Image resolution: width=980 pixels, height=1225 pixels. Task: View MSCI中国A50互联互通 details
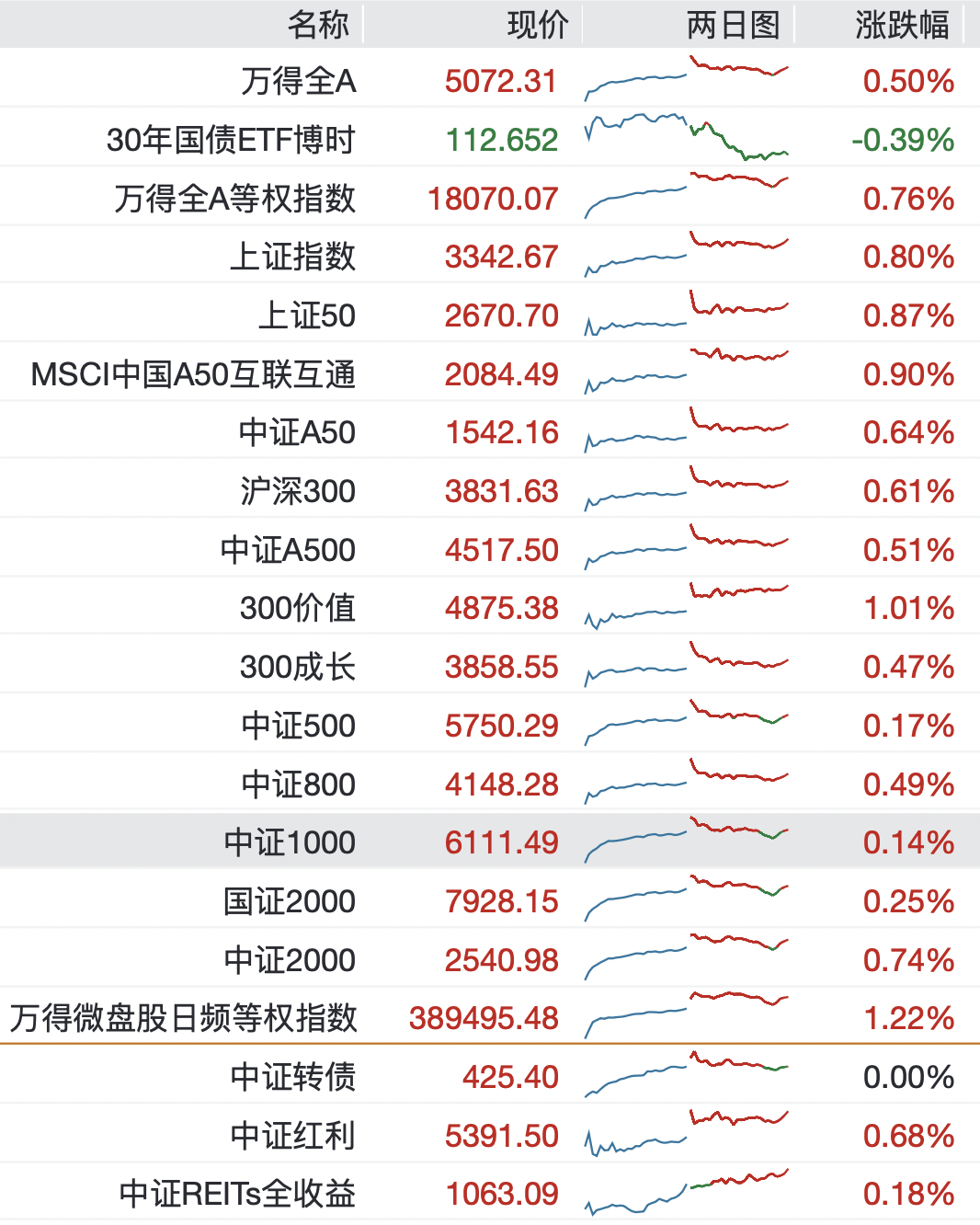(x=193, y=374)
